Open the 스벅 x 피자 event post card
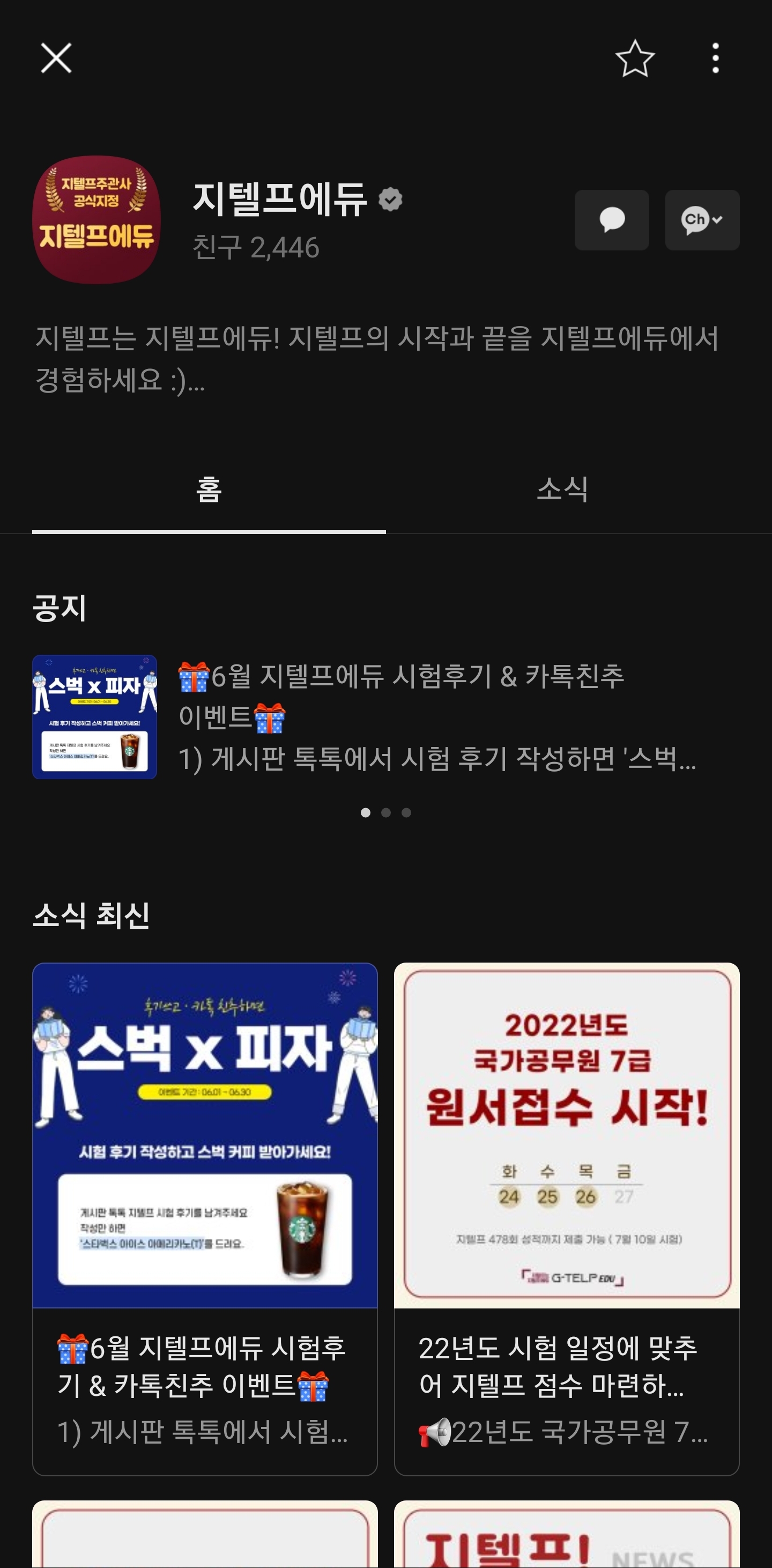Viewport: 772px width, 1568px height. pyautogui.click(x=204, y=1218)
